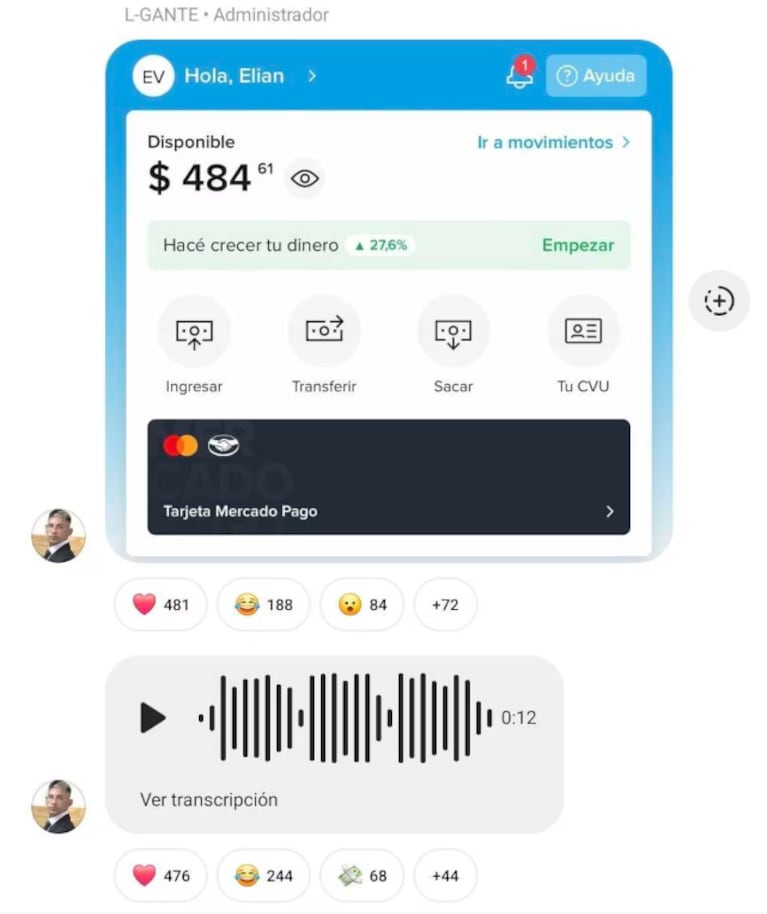Open L-GANTE's profile picture beside the image
767x914 pixels.
tap(59, 535)
